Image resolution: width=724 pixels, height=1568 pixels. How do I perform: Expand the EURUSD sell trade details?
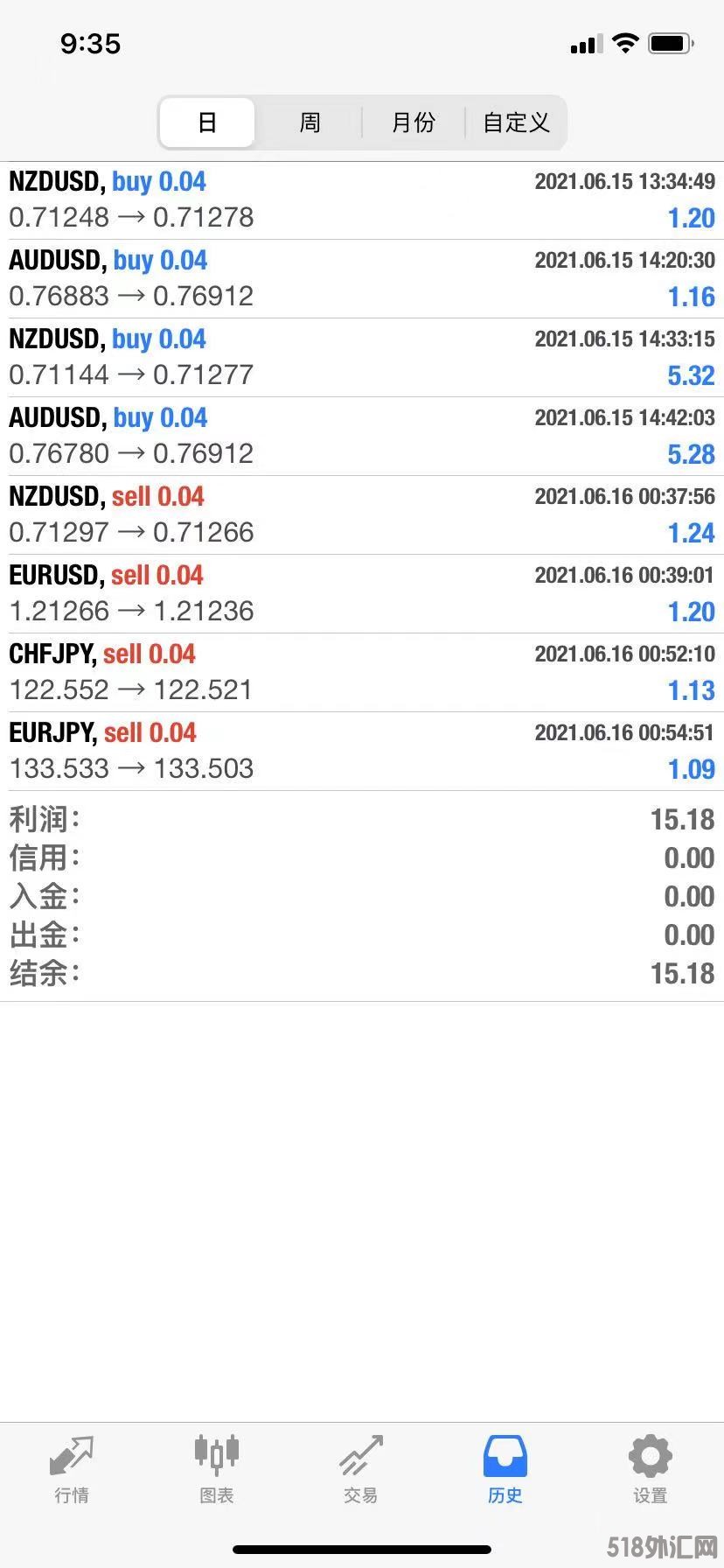click(362, 594)
